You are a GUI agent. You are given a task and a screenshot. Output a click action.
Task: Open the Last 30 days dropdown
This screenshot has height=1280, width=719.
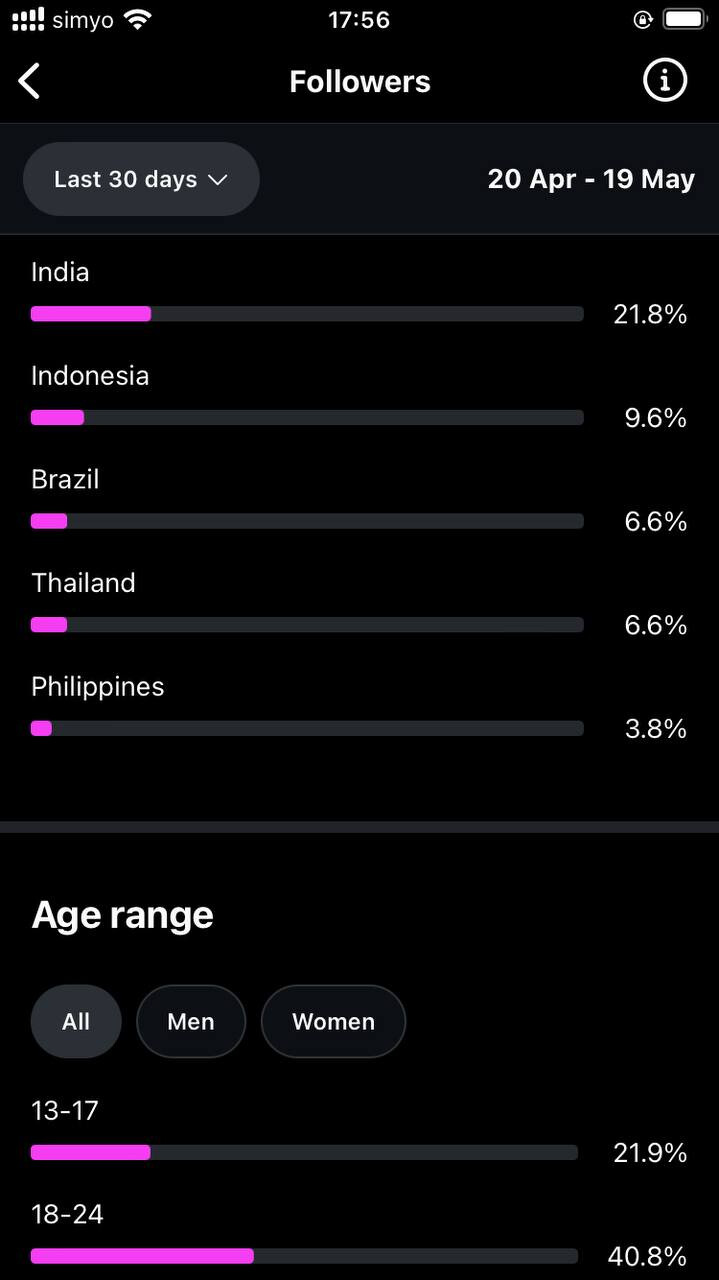tap(141, 179)
